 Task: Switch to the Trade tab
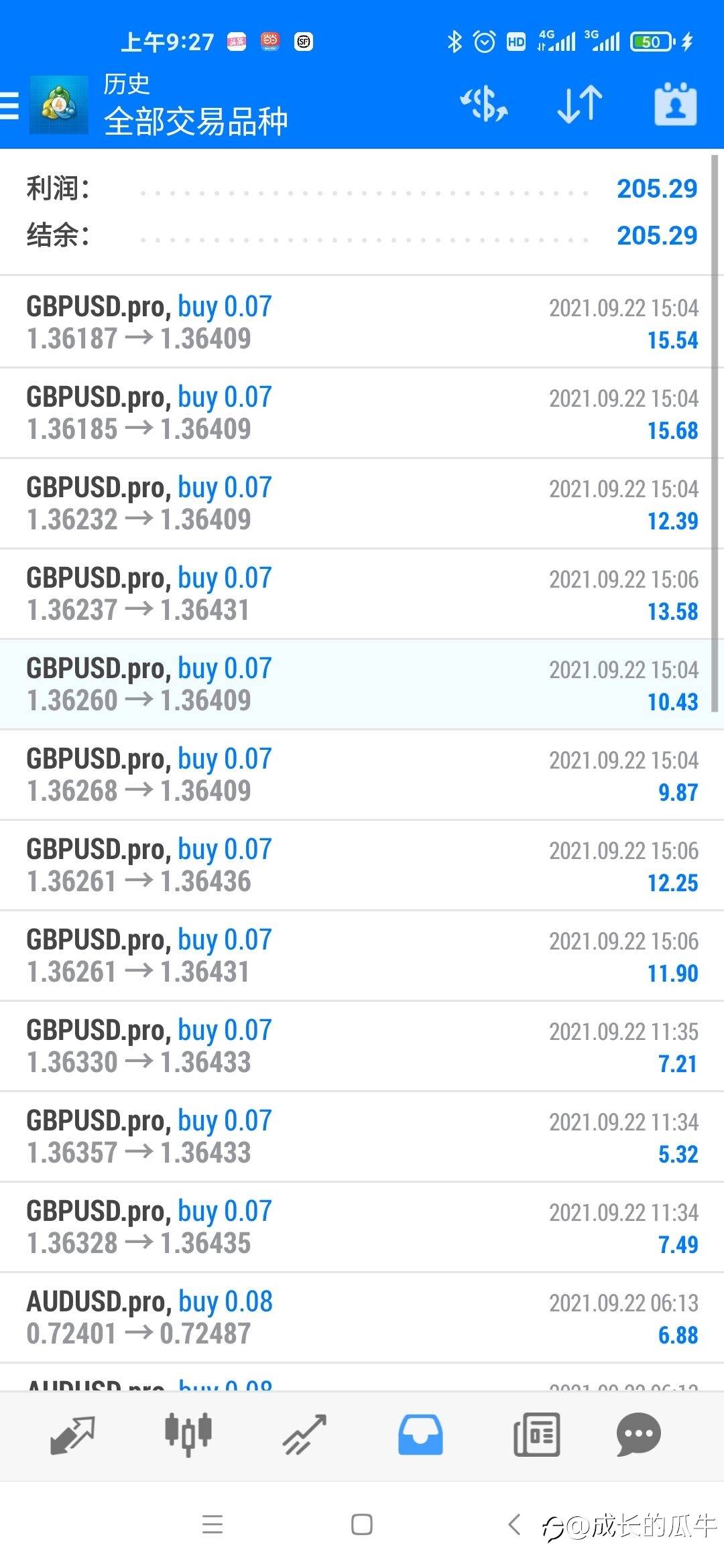point(304,1435)
